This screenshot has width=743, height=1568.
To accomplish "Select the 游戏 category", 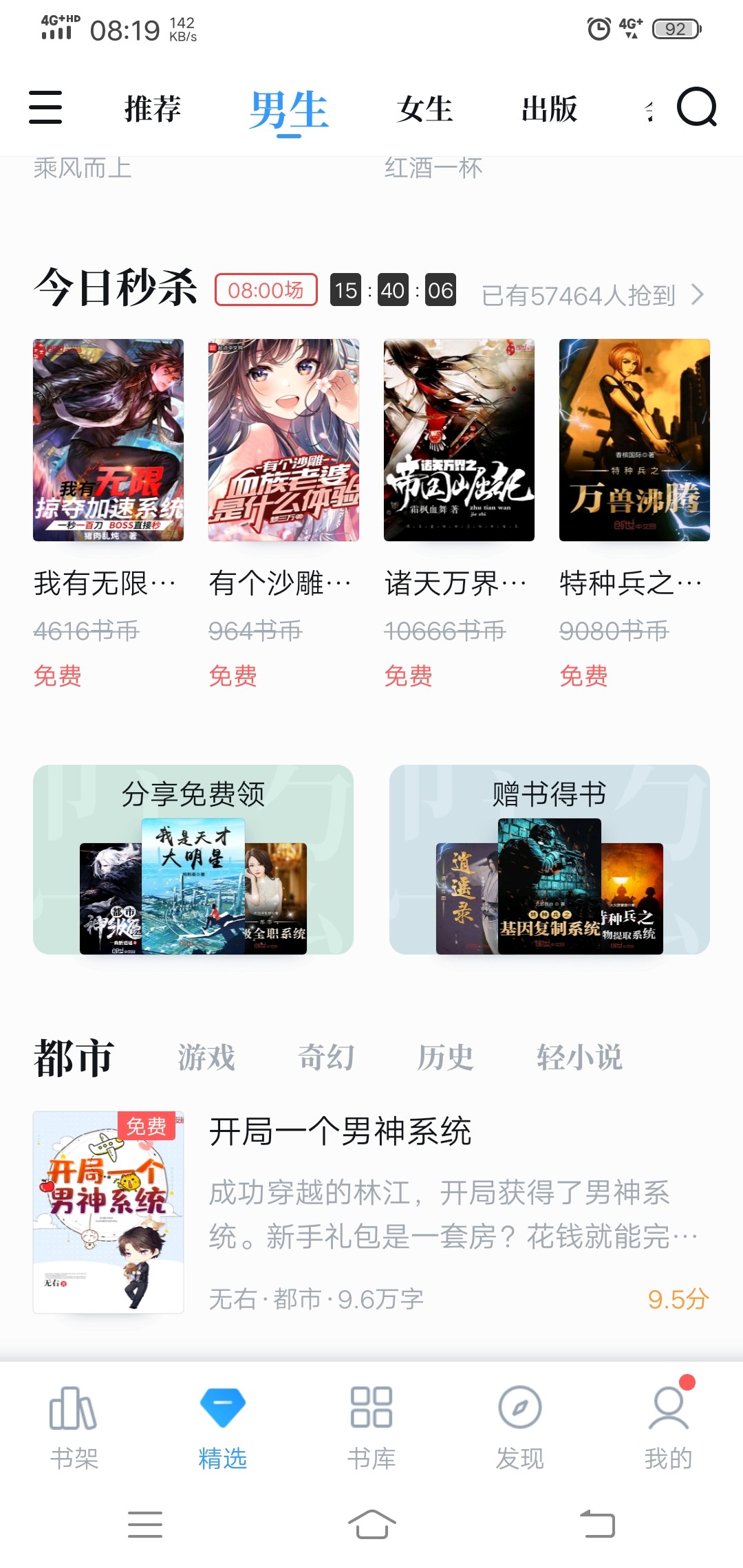I will pos(206,1058).
